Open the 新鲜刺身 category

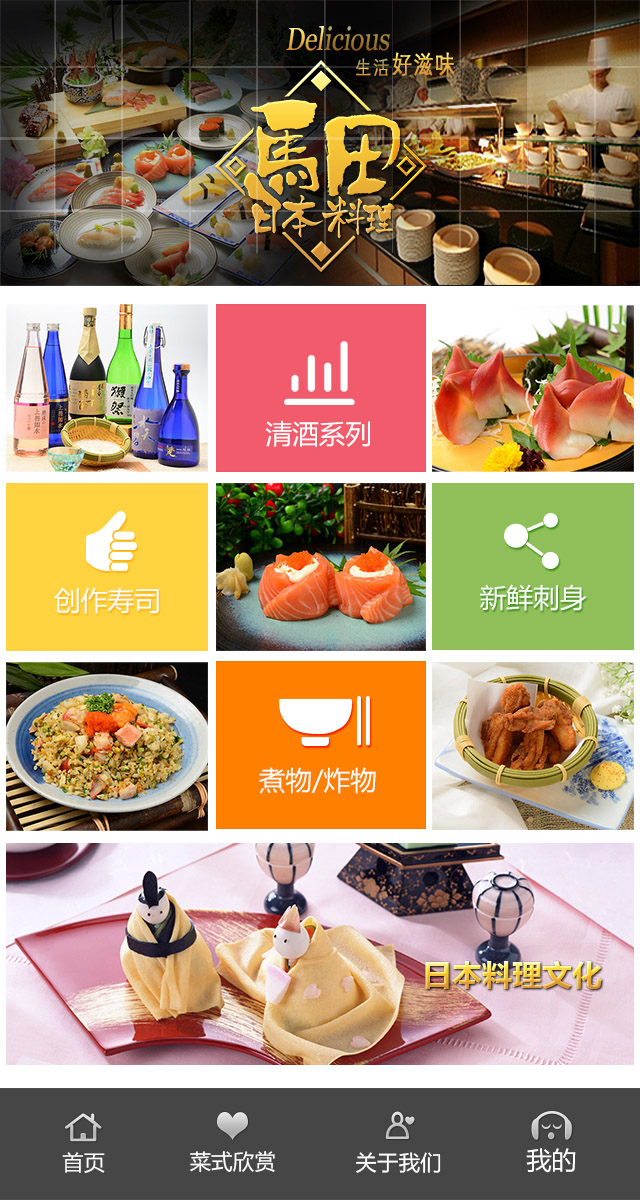pyautogui.click(x=532, y=567)
